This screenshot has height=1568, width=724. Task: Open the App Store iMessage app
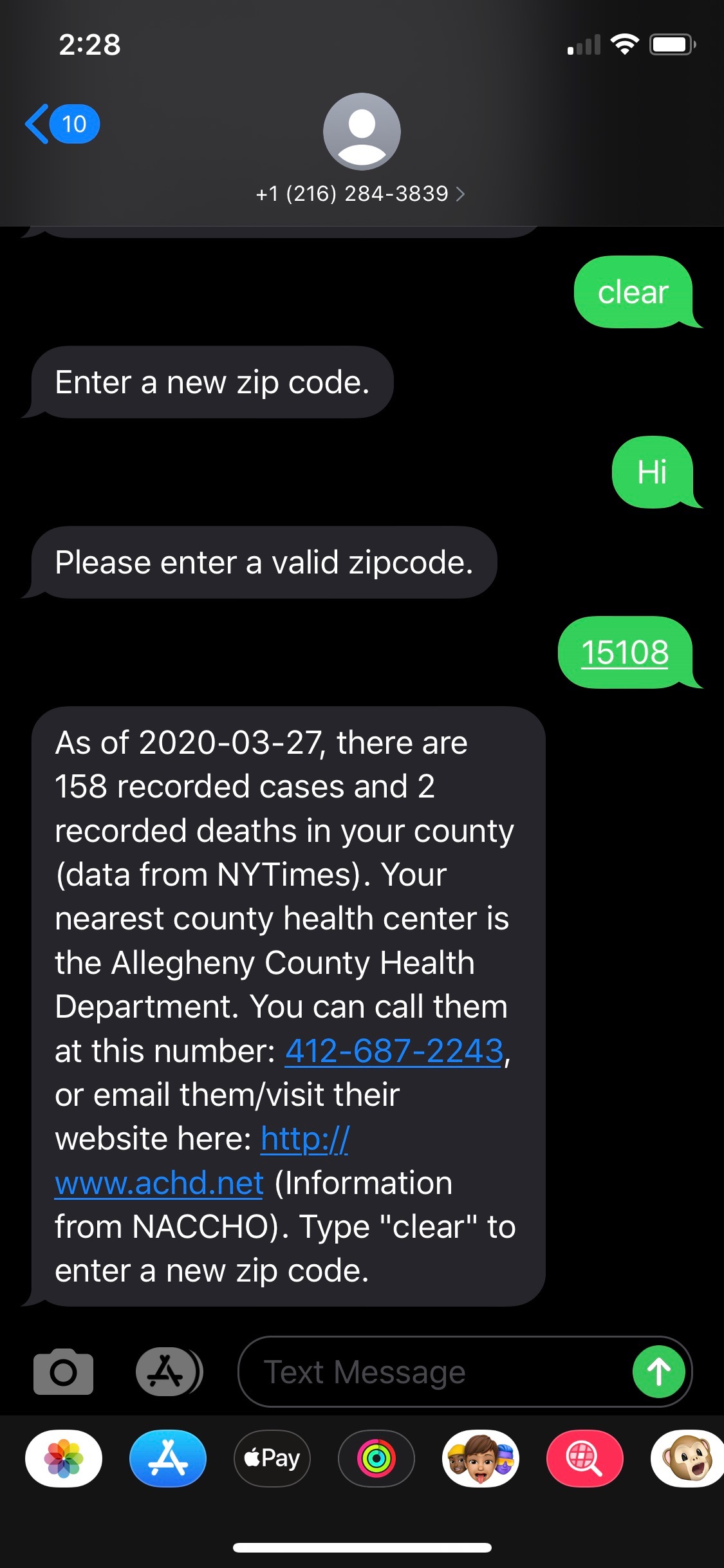(168, 1459)
